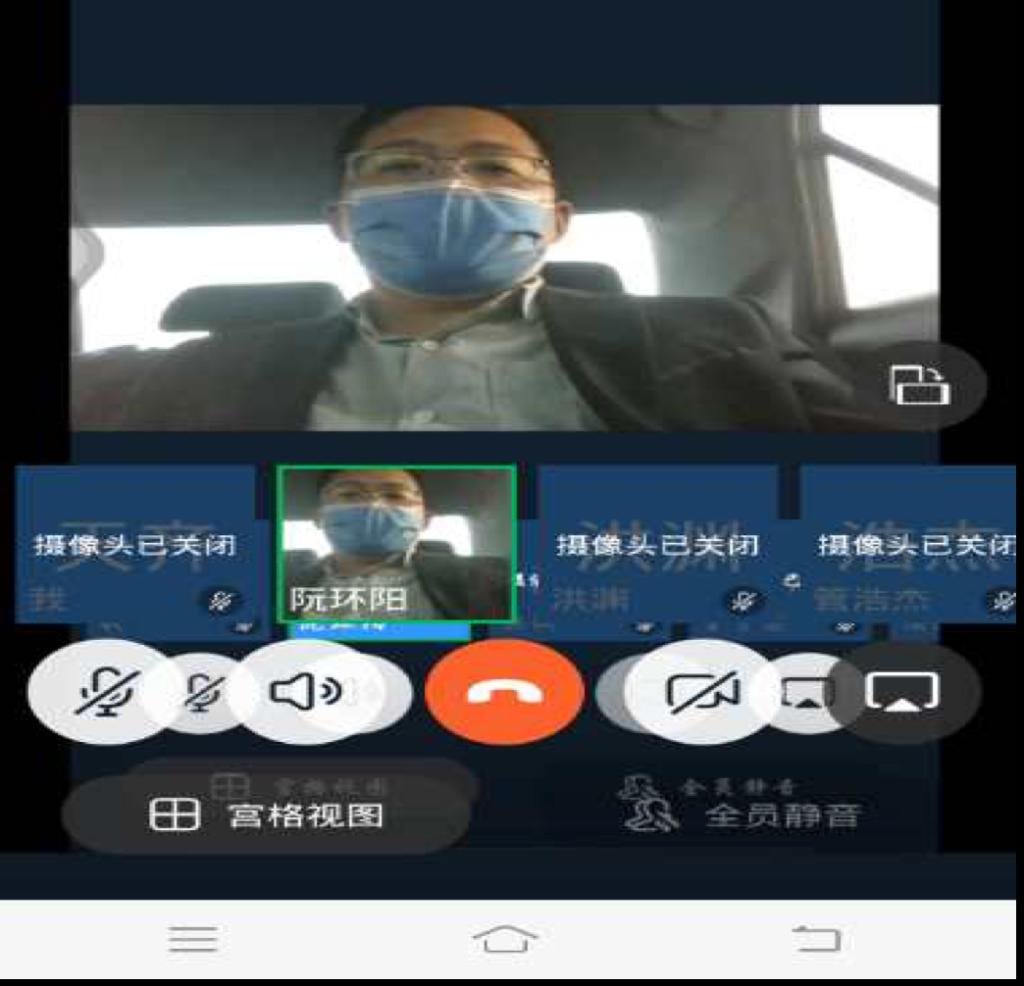Select 阮环阳's video thumbnail

396,544
